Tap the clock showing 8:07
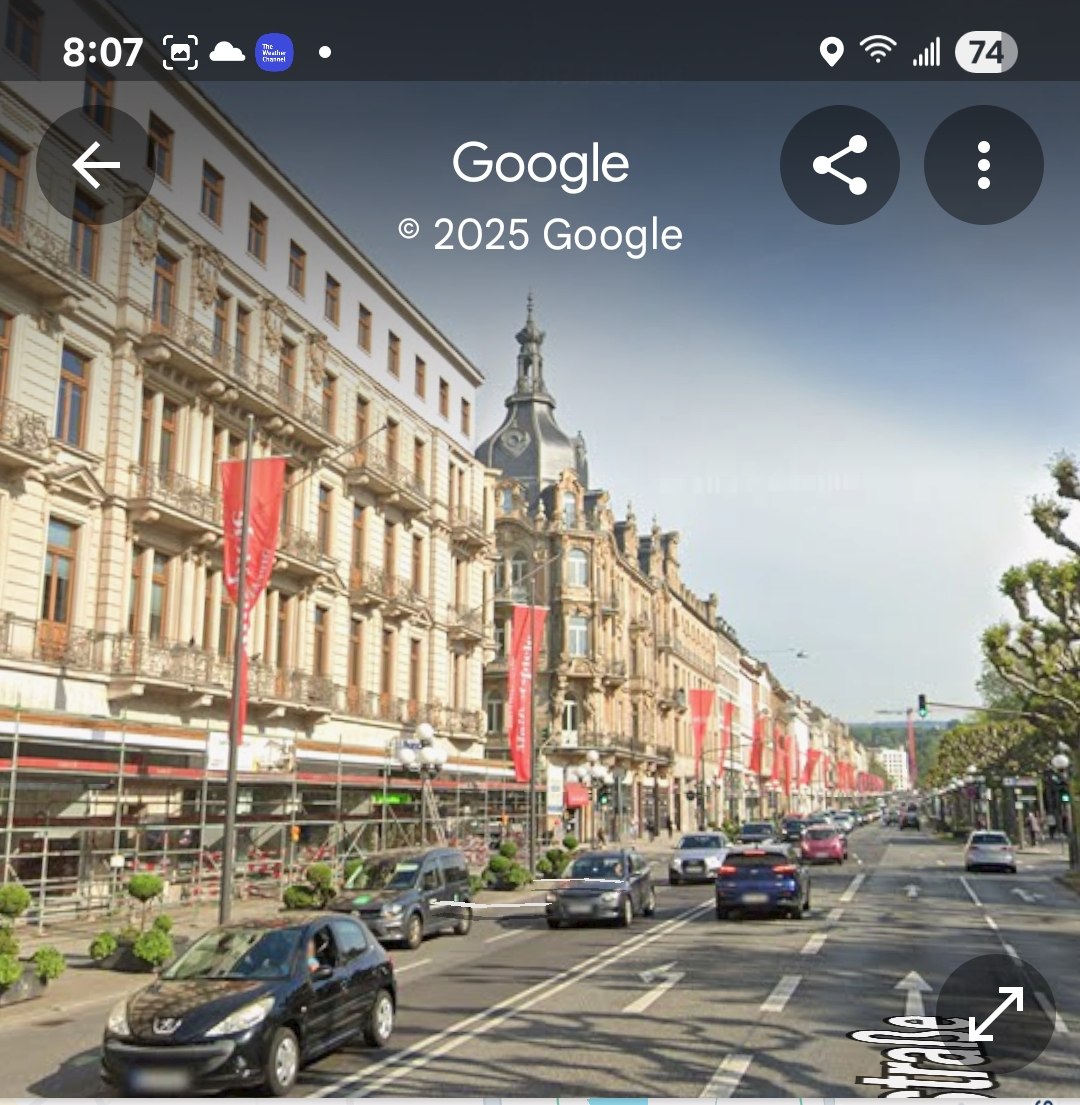Viewport: 1080px width, 1105px height. 103,52
